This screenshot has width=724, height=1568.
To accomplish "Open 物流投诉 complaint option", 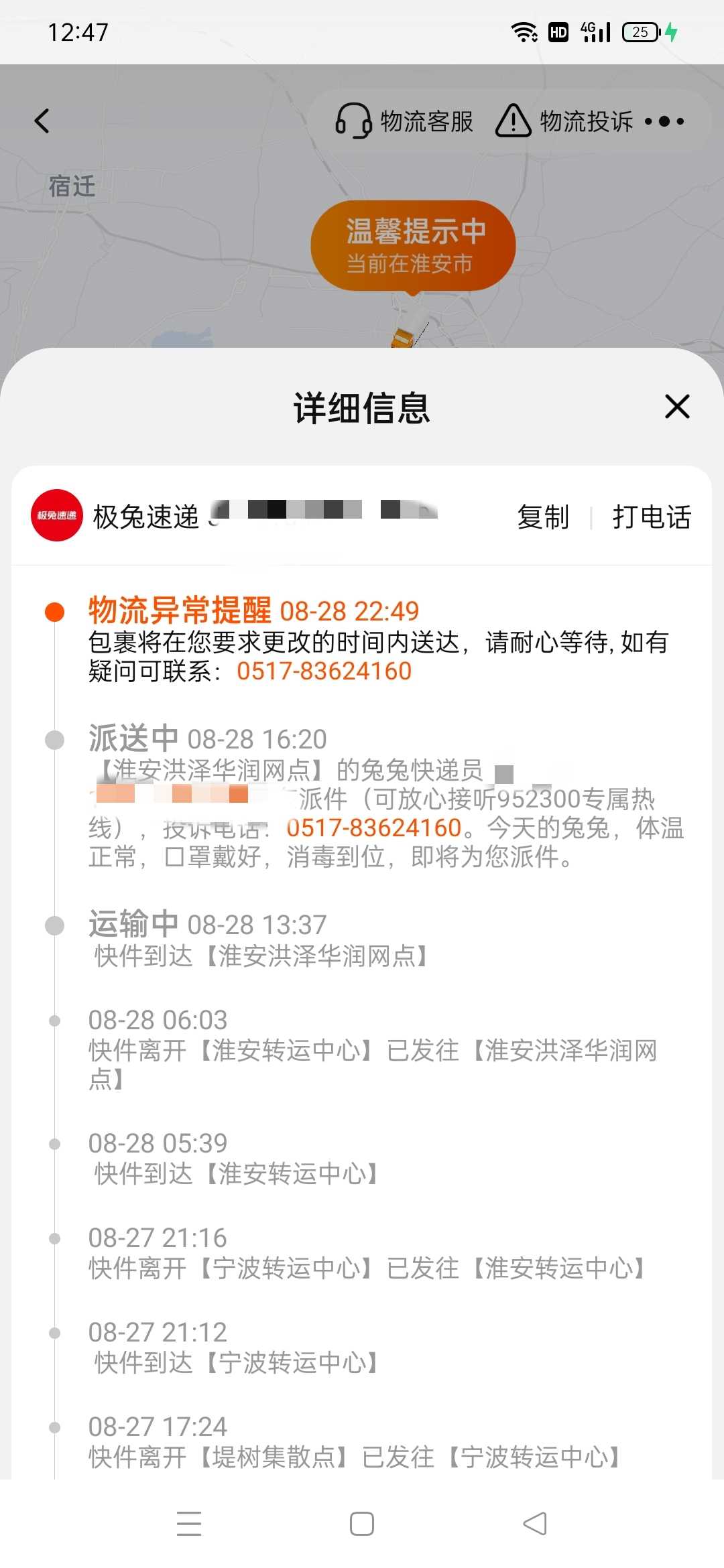I will (x=564, y=121).
